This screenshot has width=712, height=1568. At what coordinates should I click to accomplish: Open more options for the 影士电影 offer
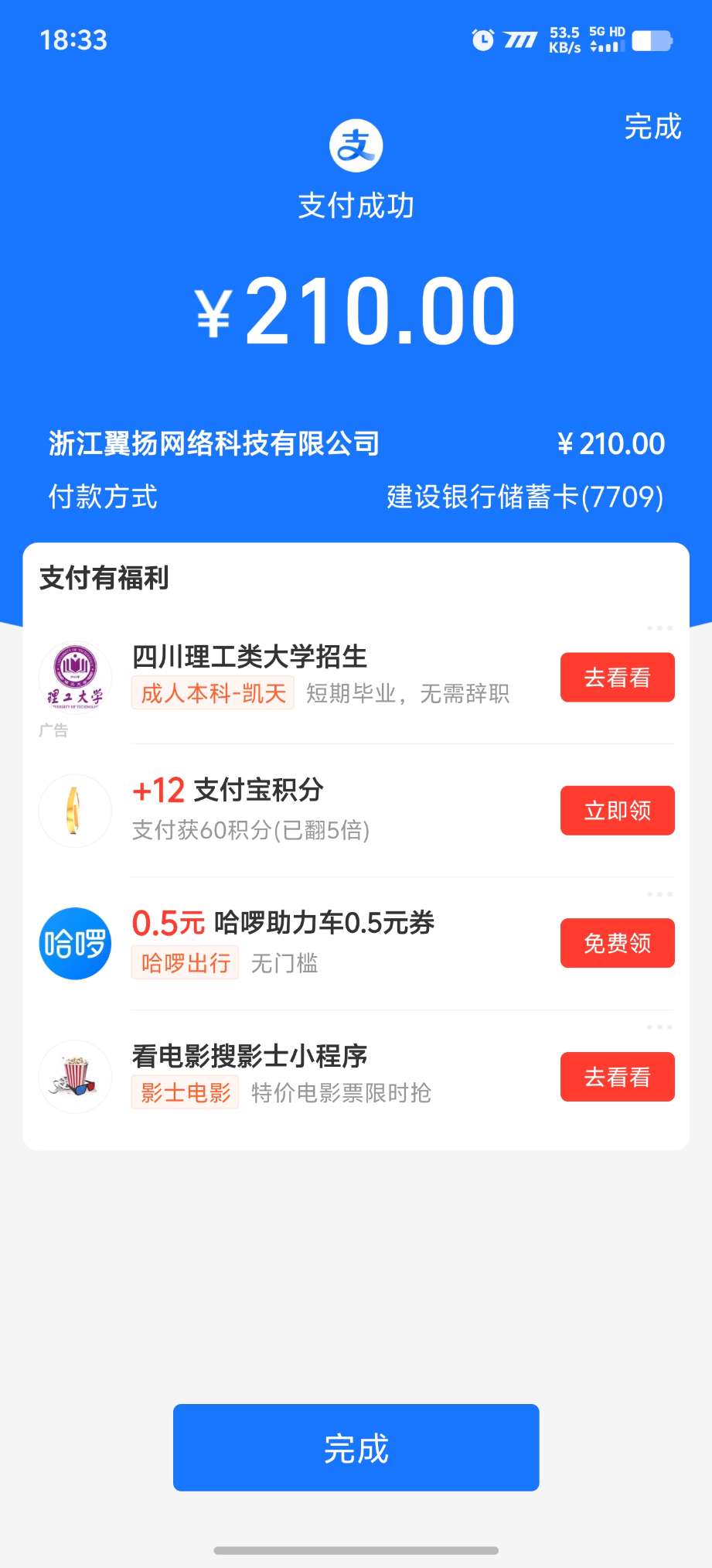[x=659, y=1027]
